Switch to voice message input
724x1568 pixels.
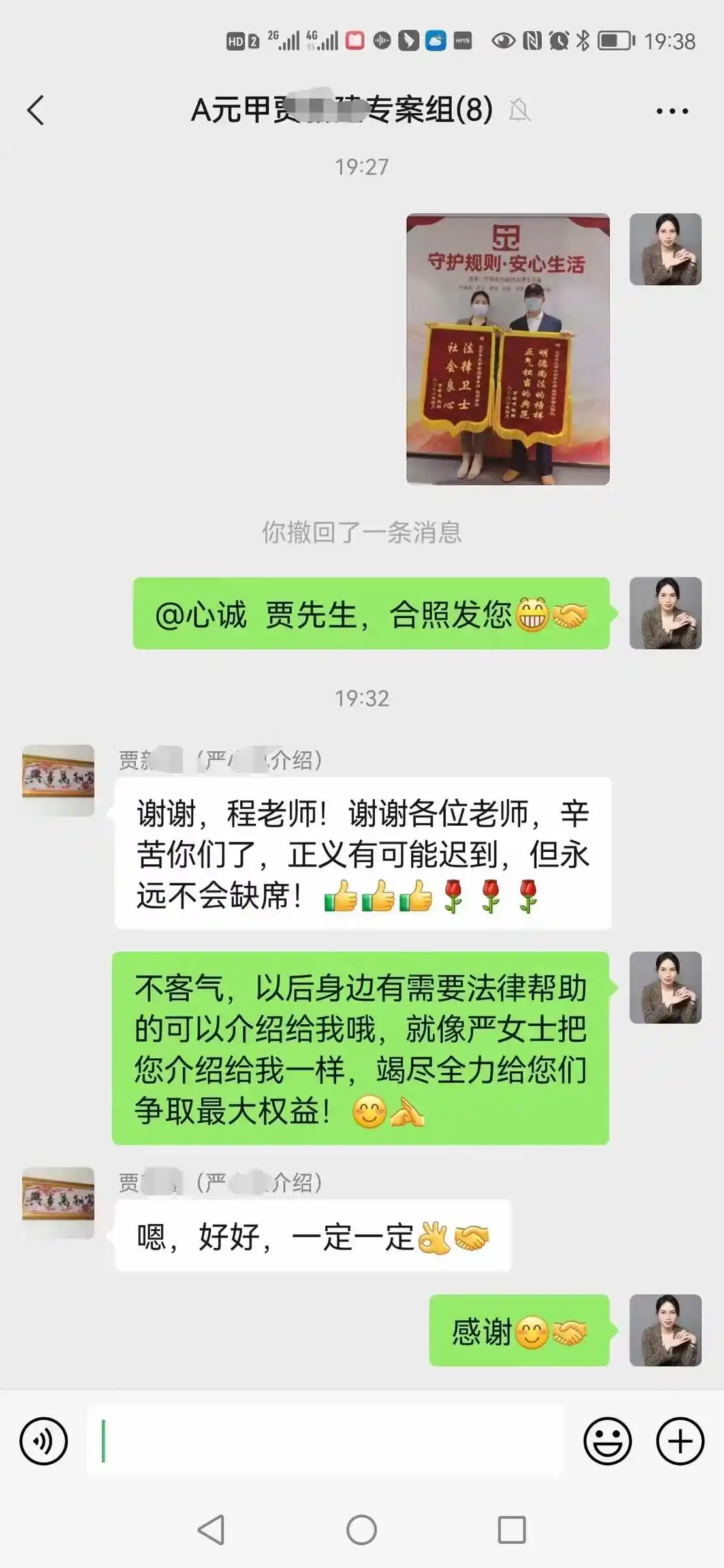pyautogui.click(x=44, y=1441)
